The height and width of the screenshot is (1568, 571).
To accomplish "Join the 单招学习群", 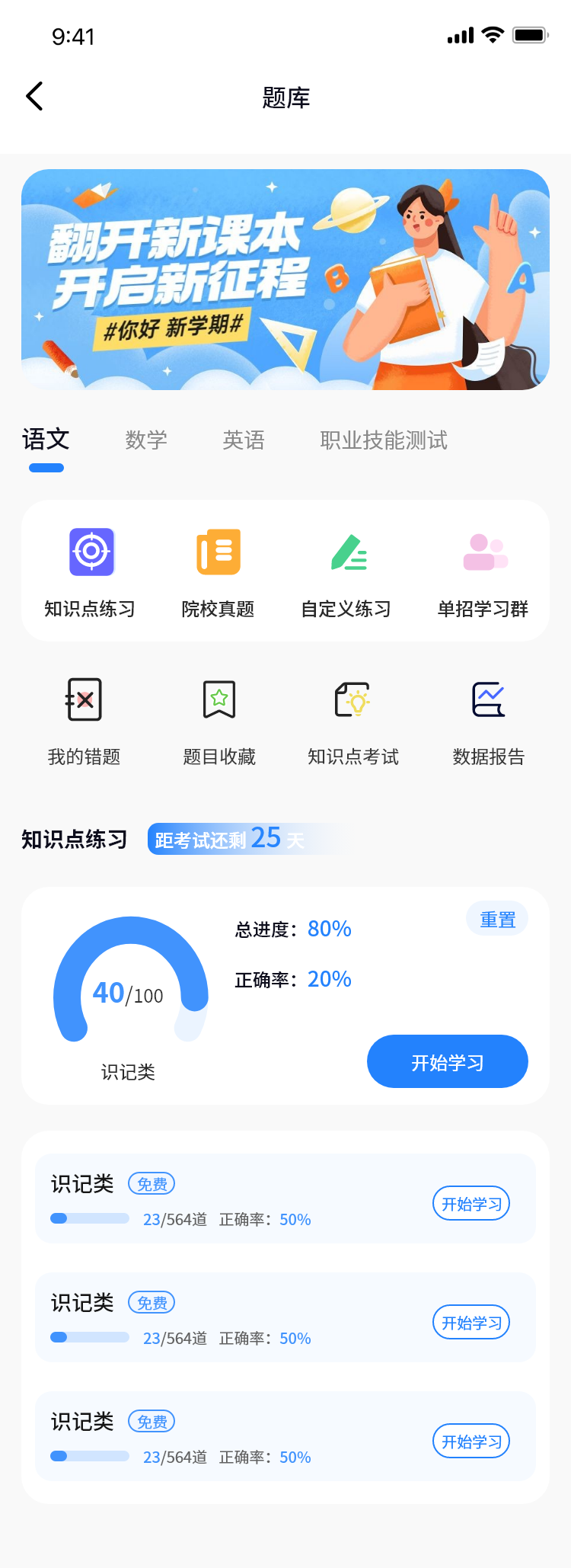I will [x=483, y=571].
